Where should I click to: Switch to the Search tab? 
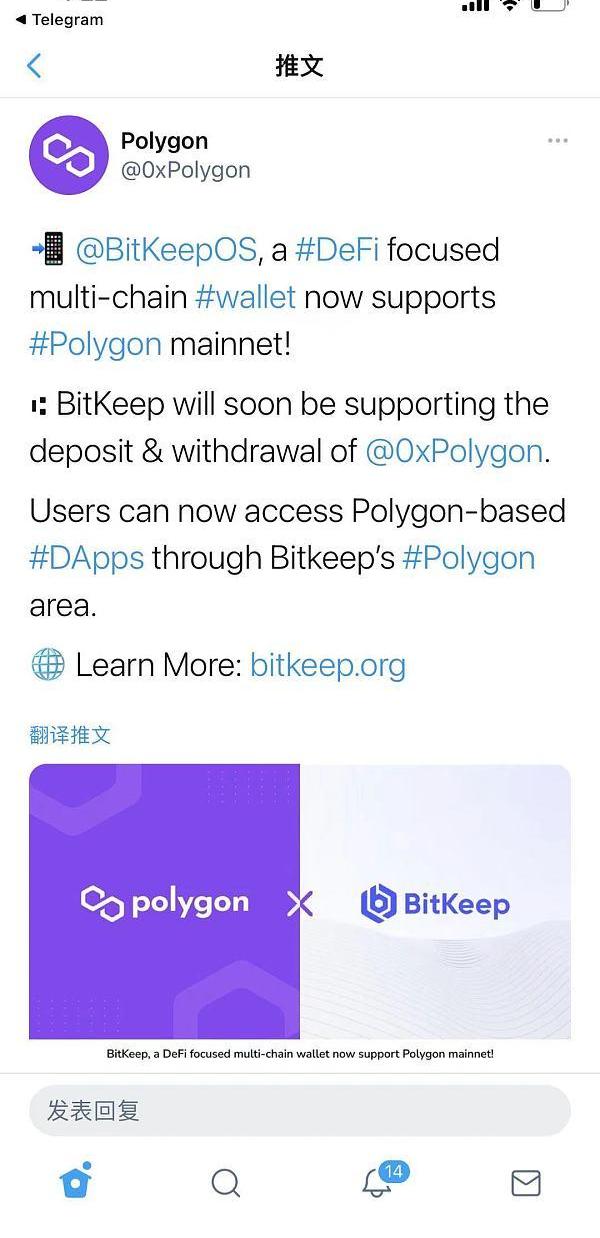click(x=226, y=1183)
